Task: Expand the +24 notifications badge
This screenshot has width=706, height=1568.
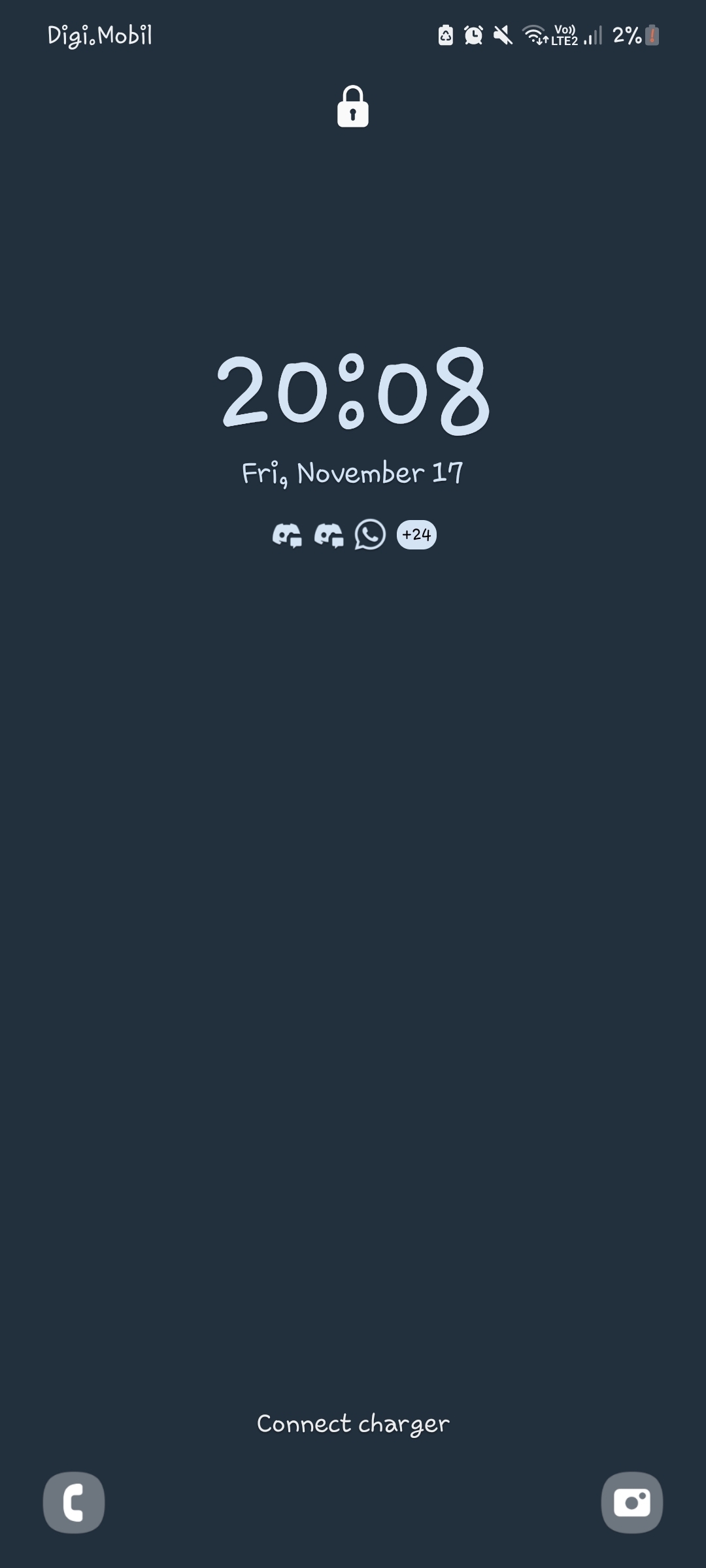Action: [x=416, y=534]
